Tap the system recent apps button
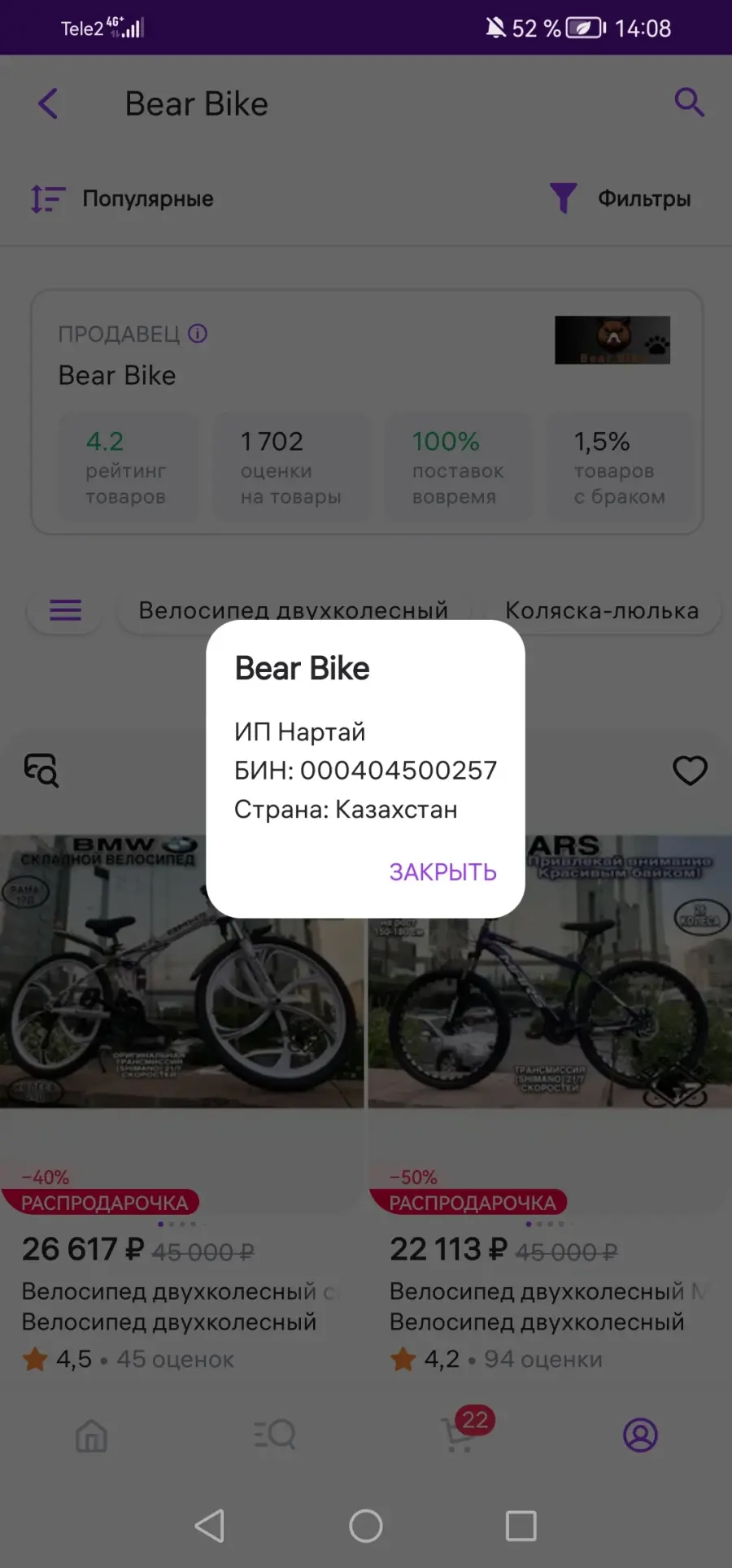732x1568 pixels. tap(521, 1526)
